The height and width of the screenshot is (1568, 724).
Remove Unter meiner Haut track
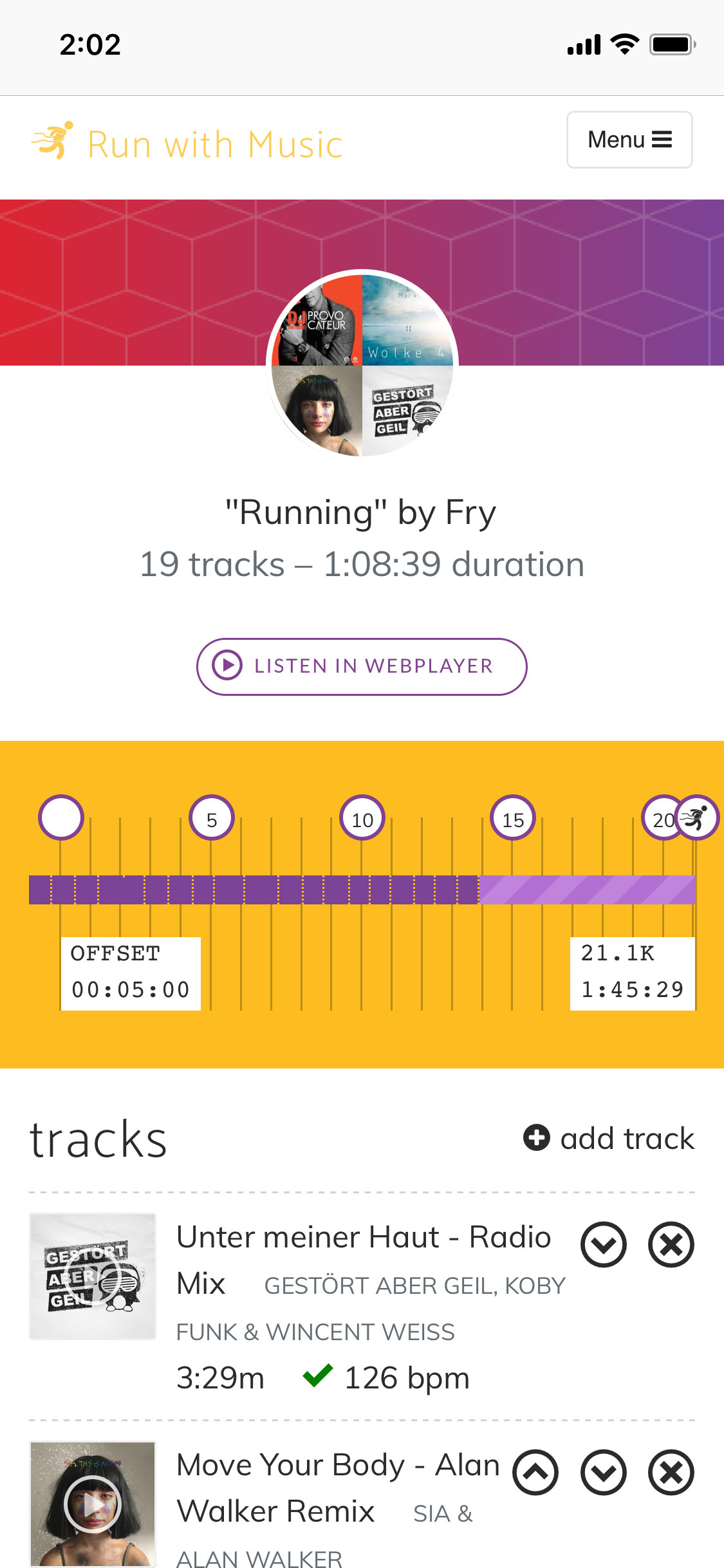coord(671,1244)
